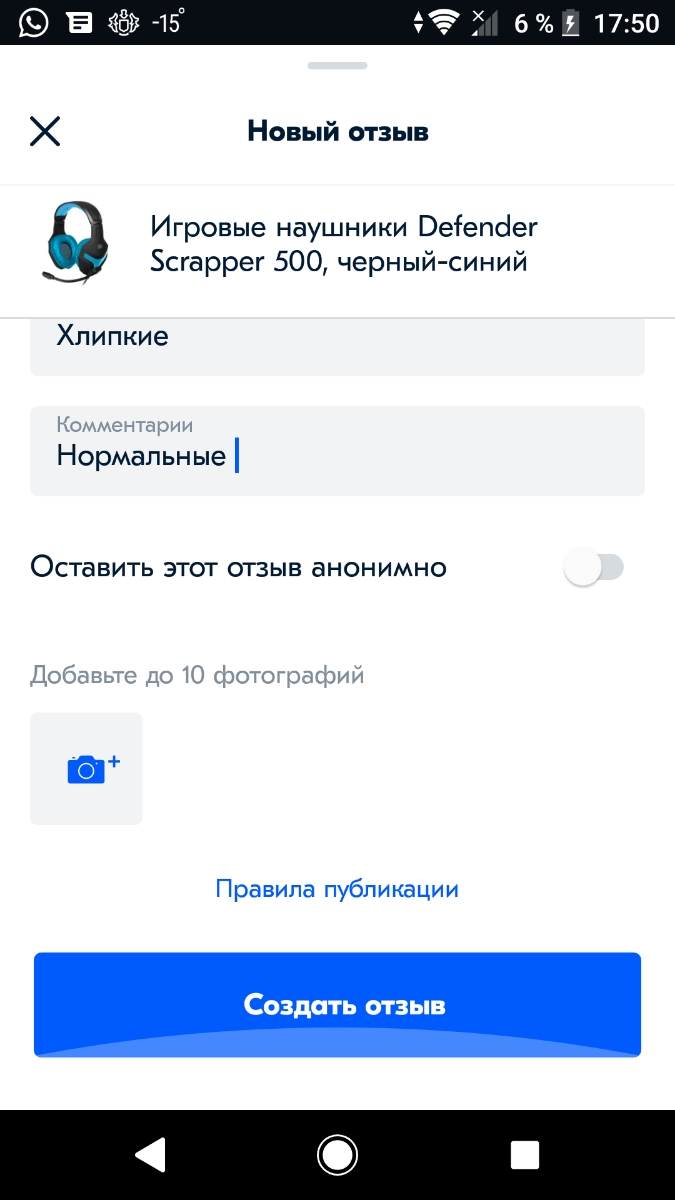The width and height of the screenshot is (675, 1200).
Task: Close the new review form
Action: click(x=45, y=131)
